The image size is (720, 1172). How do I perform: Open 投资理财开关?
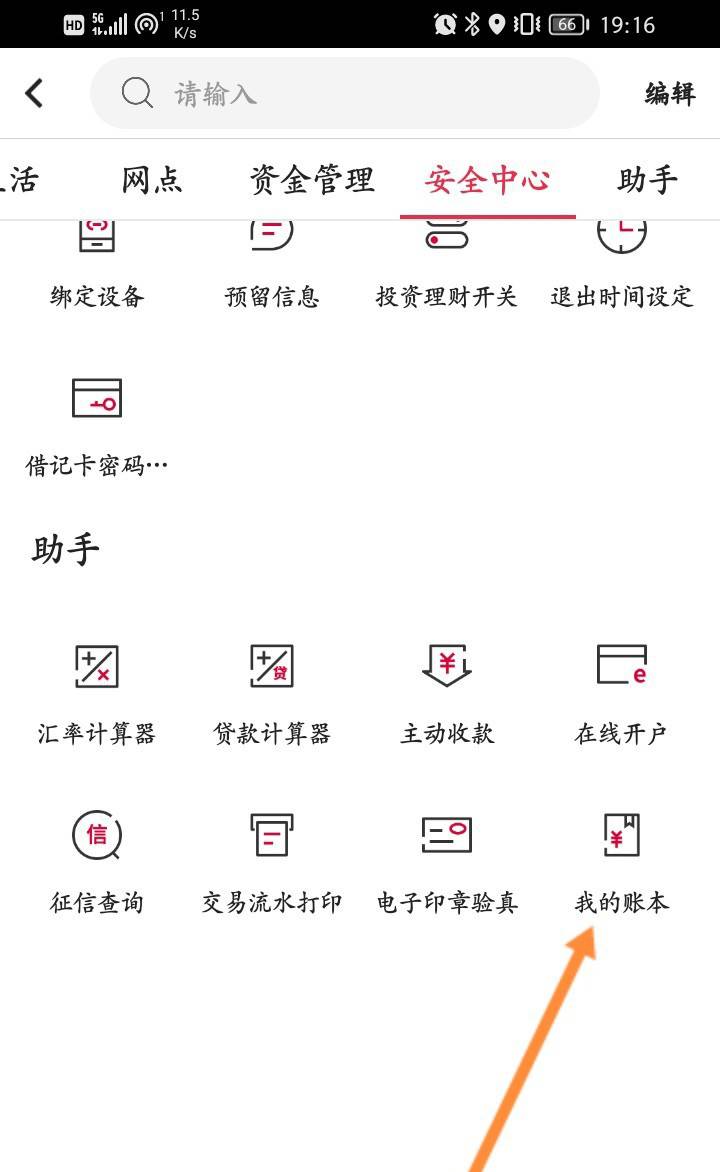click(446, 265)
